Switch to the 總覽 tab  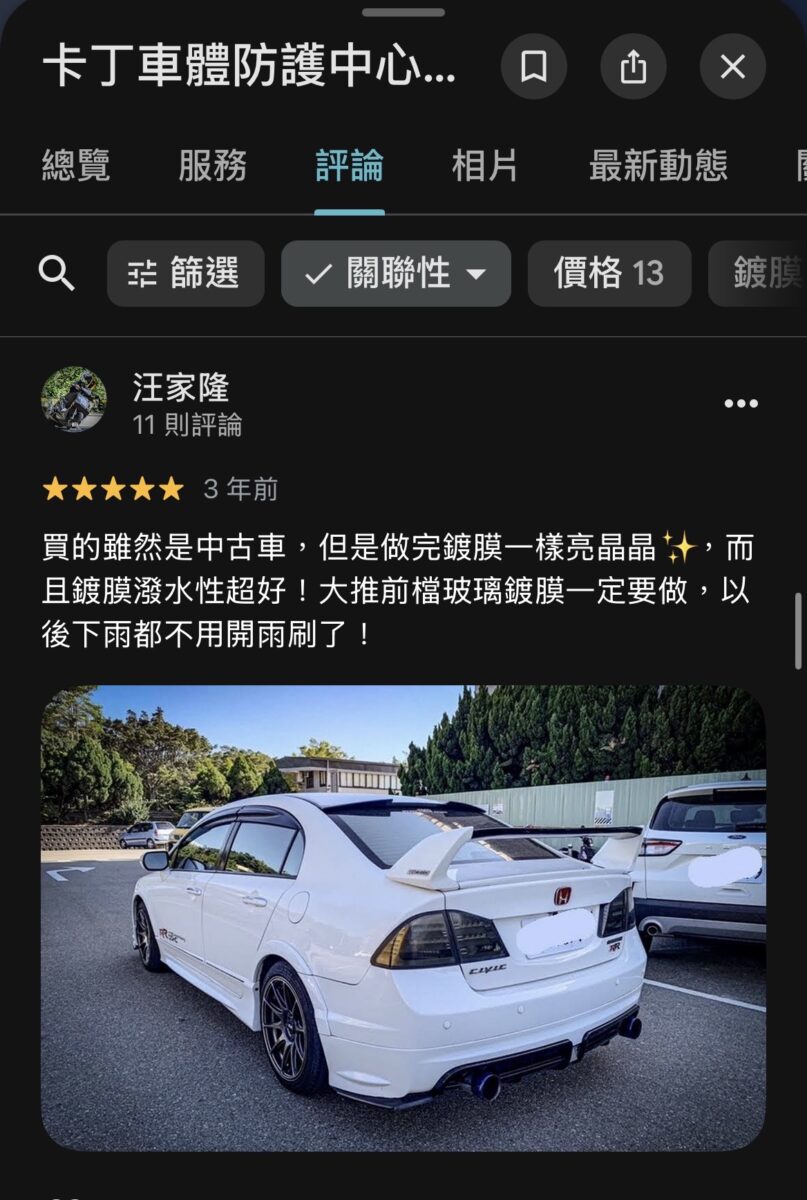click(x=76, y=166)
